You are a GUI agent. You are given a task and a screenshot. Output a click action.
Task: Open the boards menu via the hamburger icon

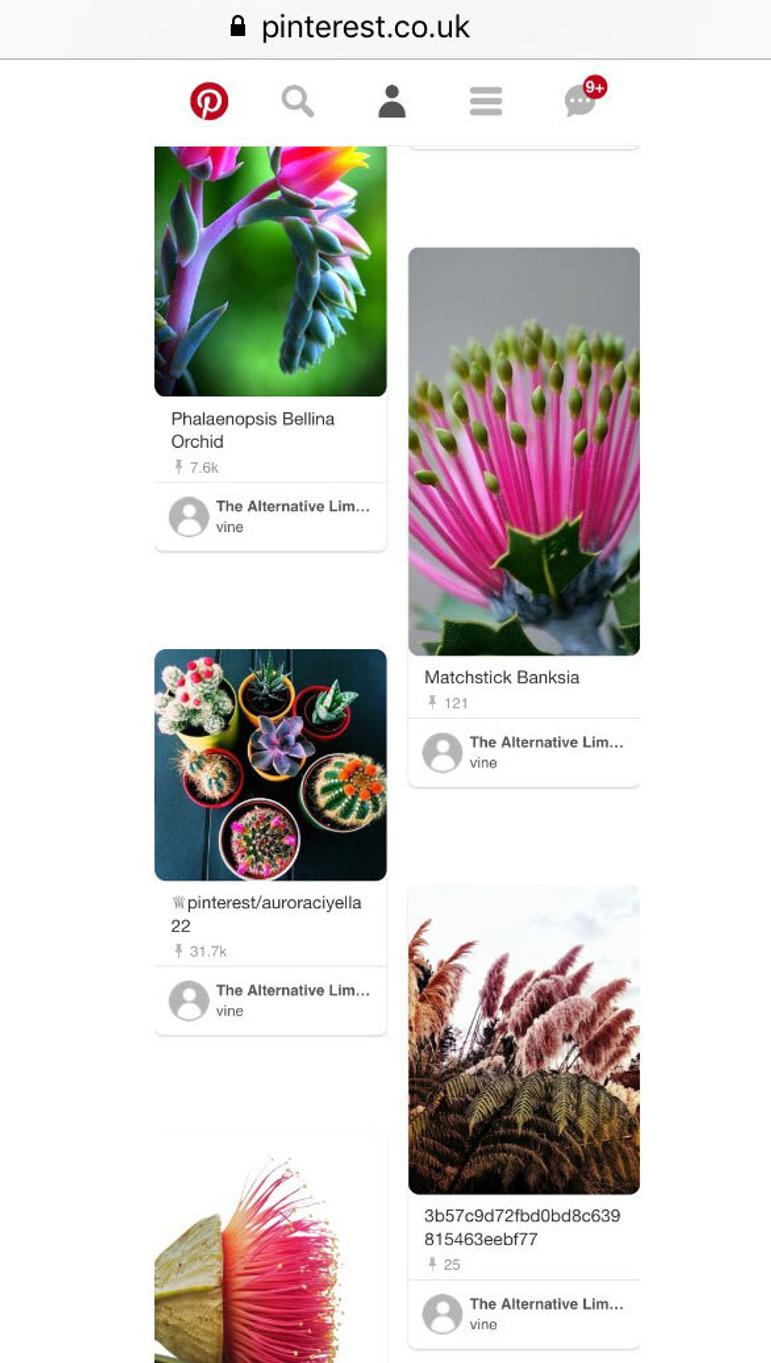pos(485,101)
